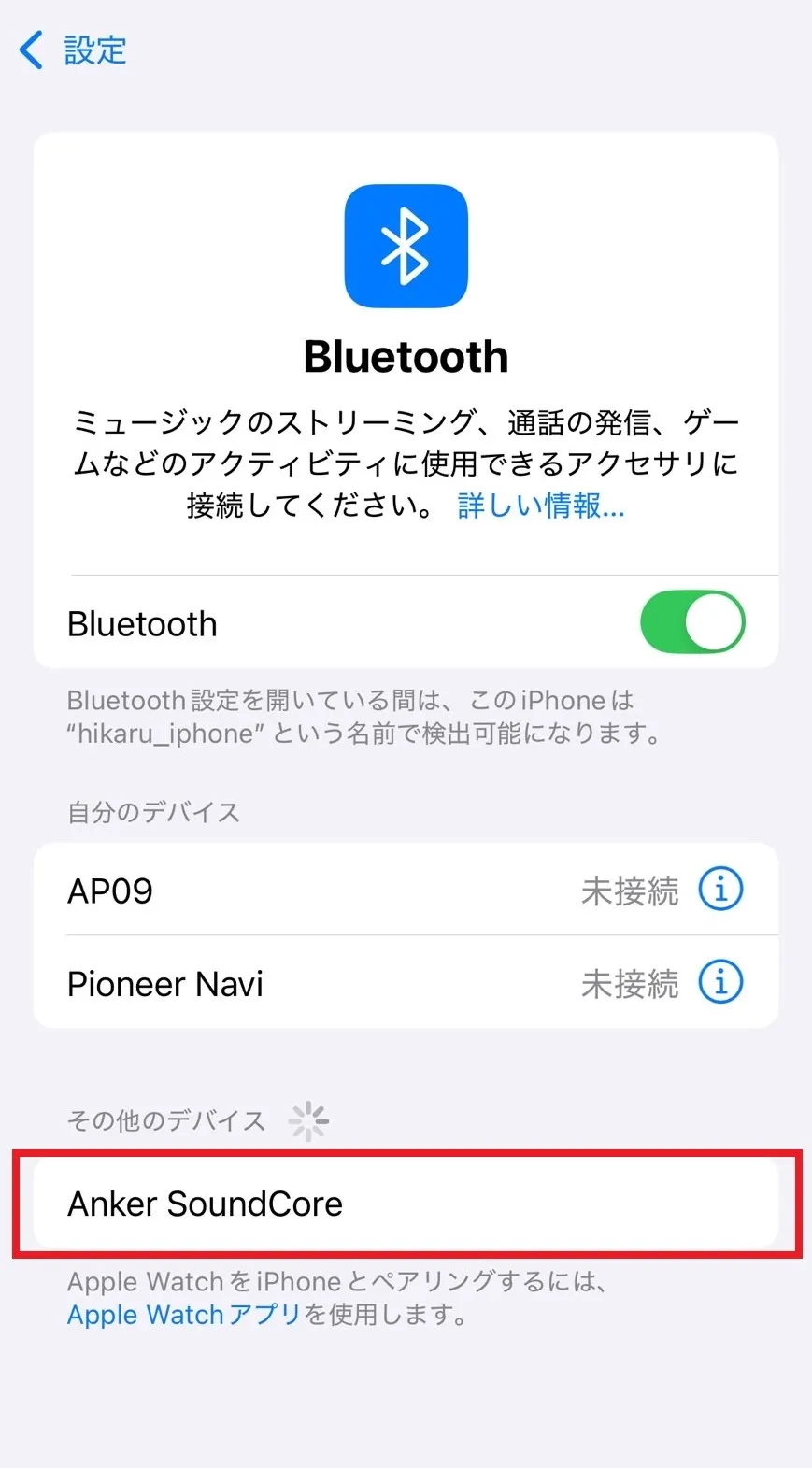Turn off the Bluetooth switch
The width and height of the screenshot is (812, 1468).
[x=691, y=622]
